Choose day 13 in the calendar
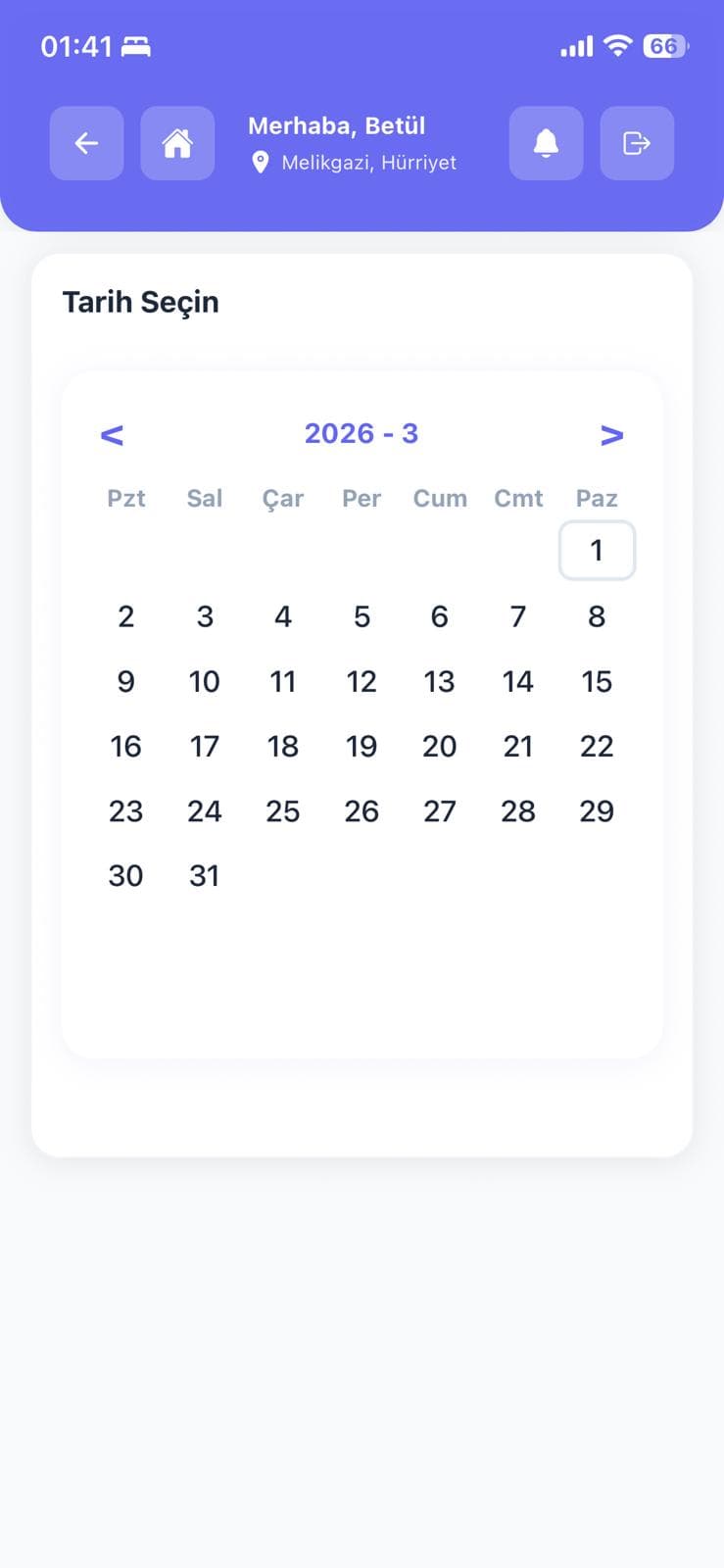 440,681
